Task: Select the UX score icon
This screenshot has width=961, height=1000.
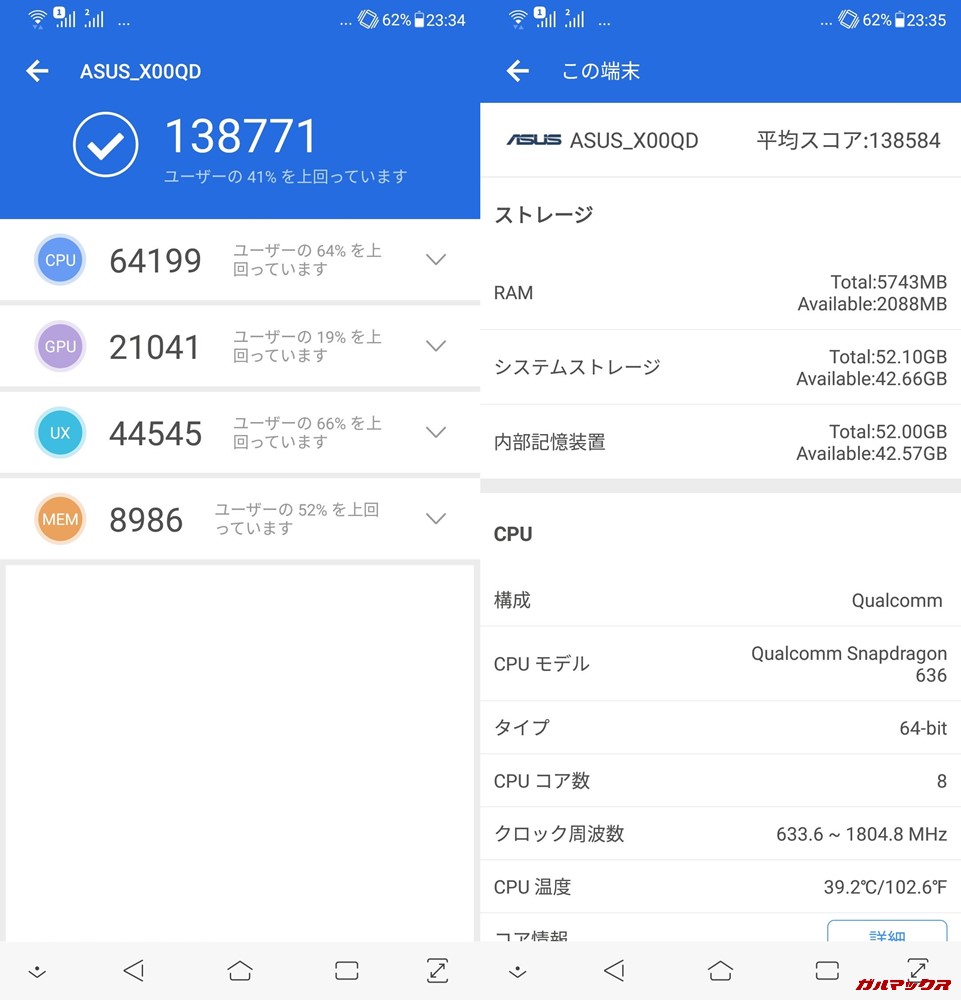Action: point(60,432)
